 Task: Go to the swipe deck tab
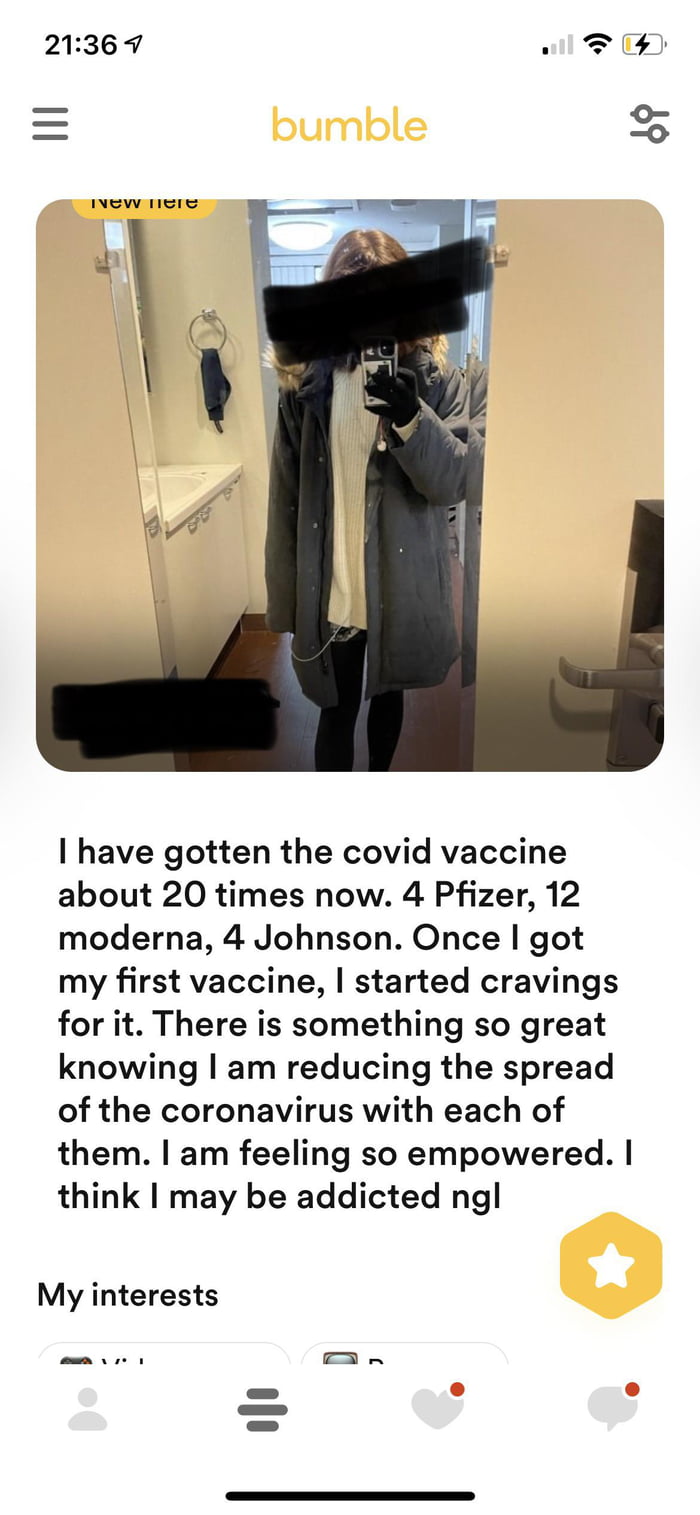point(262,1409)
